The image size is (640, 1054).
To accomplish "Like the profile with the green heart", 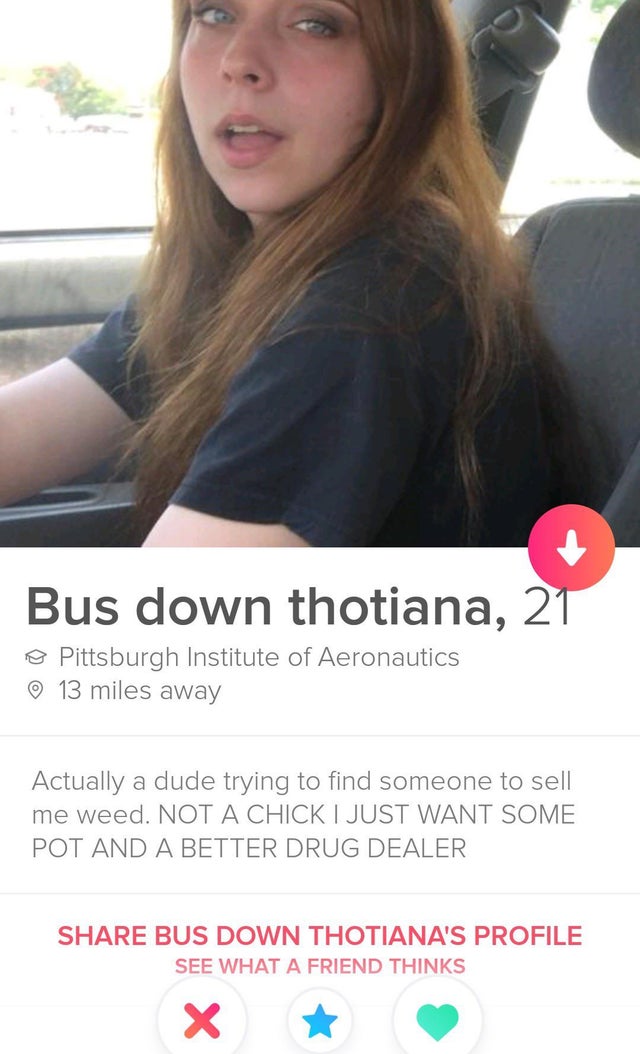I will point(438,1020).
